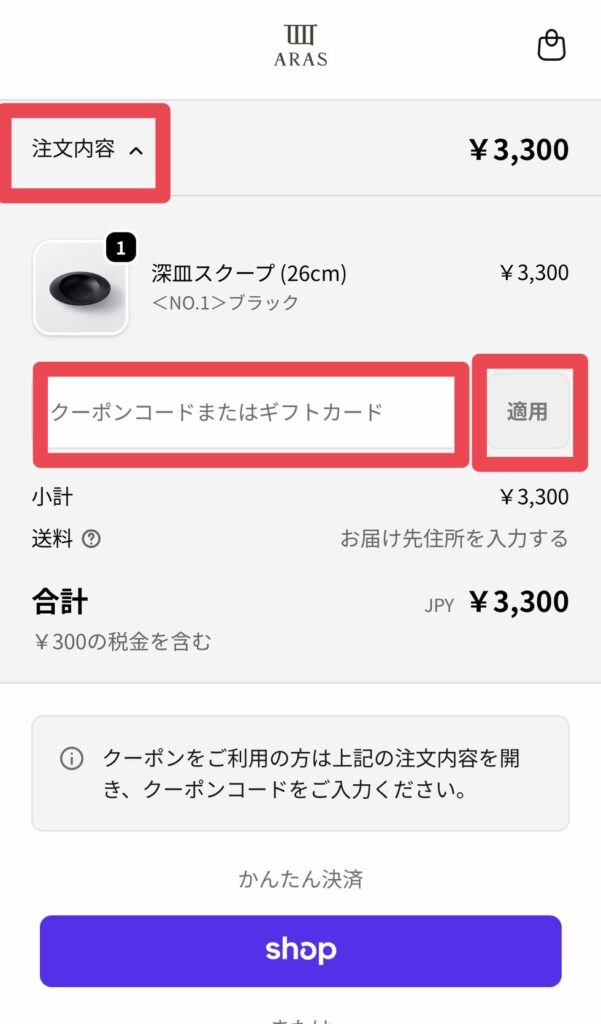Open the shopping bag icon

551,45
